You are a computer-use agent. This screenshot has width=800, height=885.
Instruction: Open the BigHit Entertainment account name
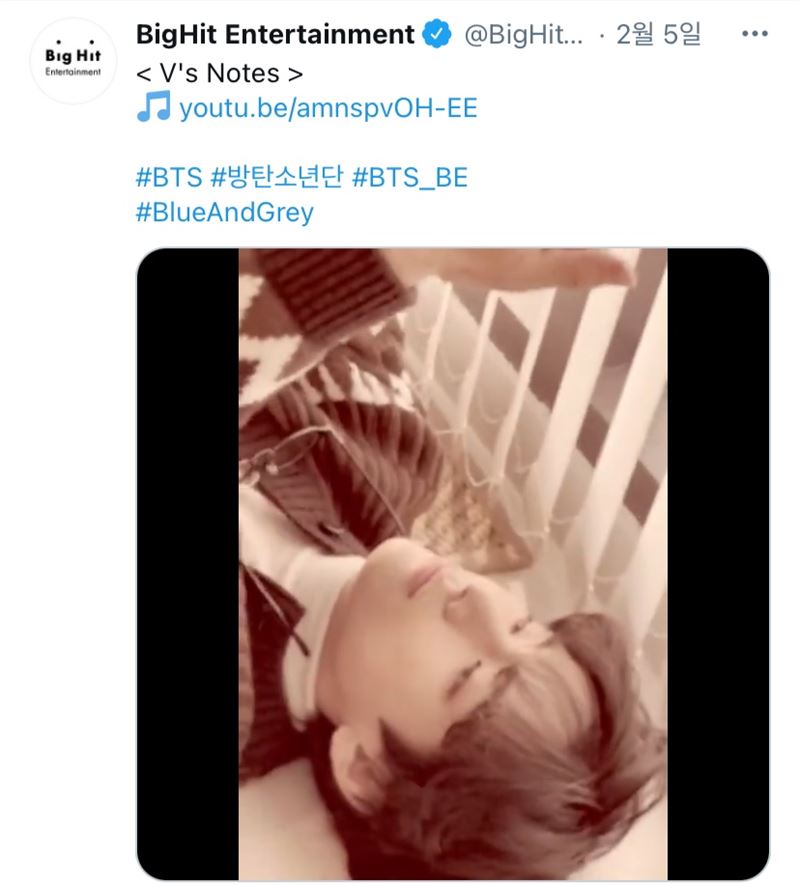274,35
